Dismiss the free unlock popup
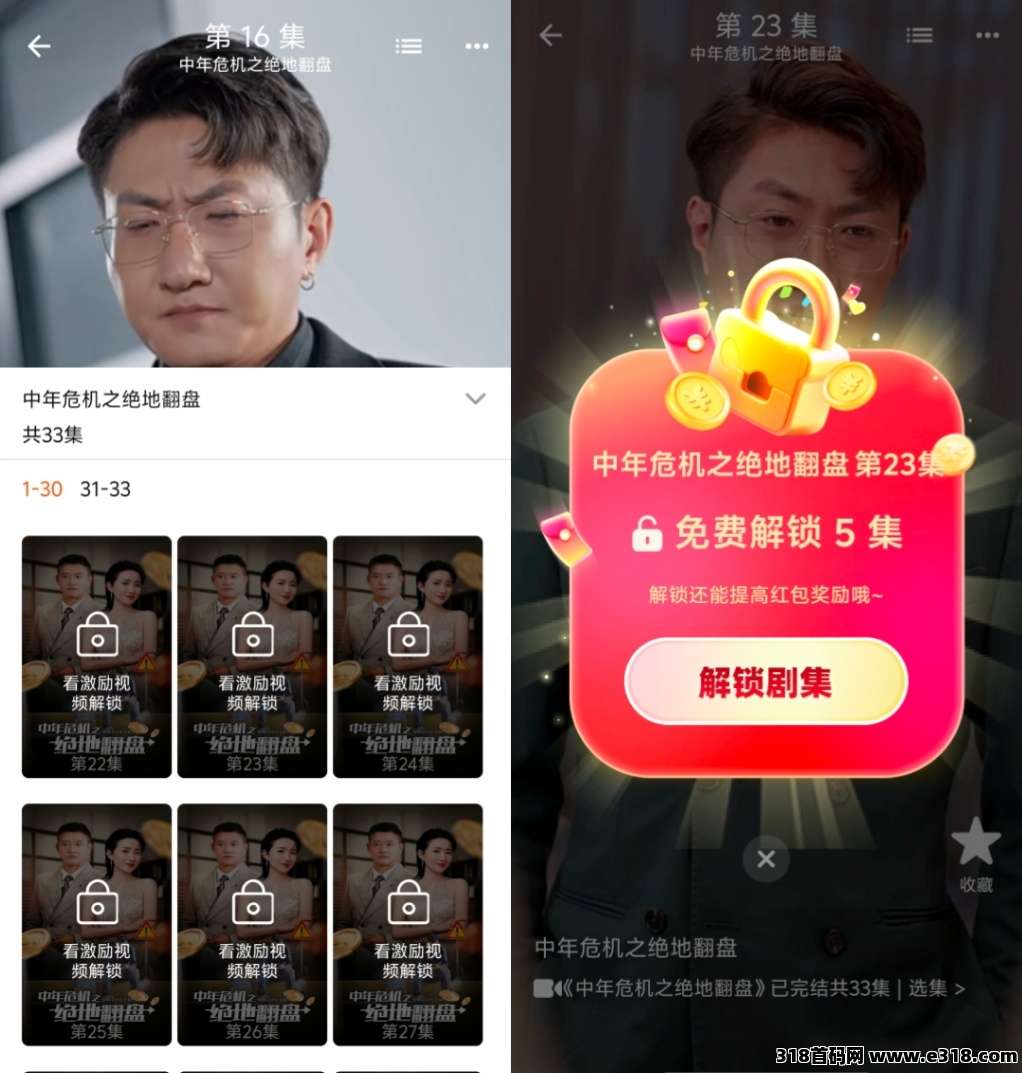1022x1073 pixels. 766,859
